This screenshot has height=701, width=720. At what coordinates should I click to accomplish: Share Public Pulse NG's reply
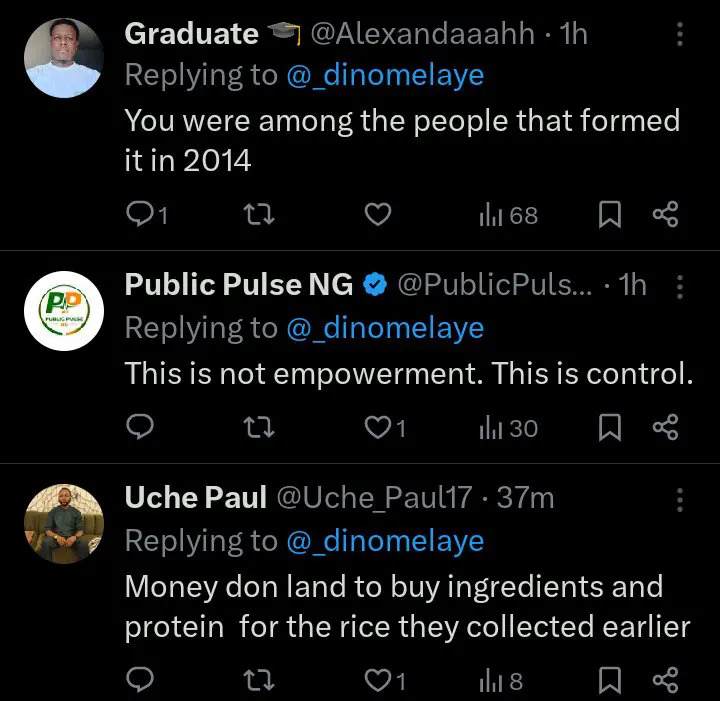tap(666, 428)
